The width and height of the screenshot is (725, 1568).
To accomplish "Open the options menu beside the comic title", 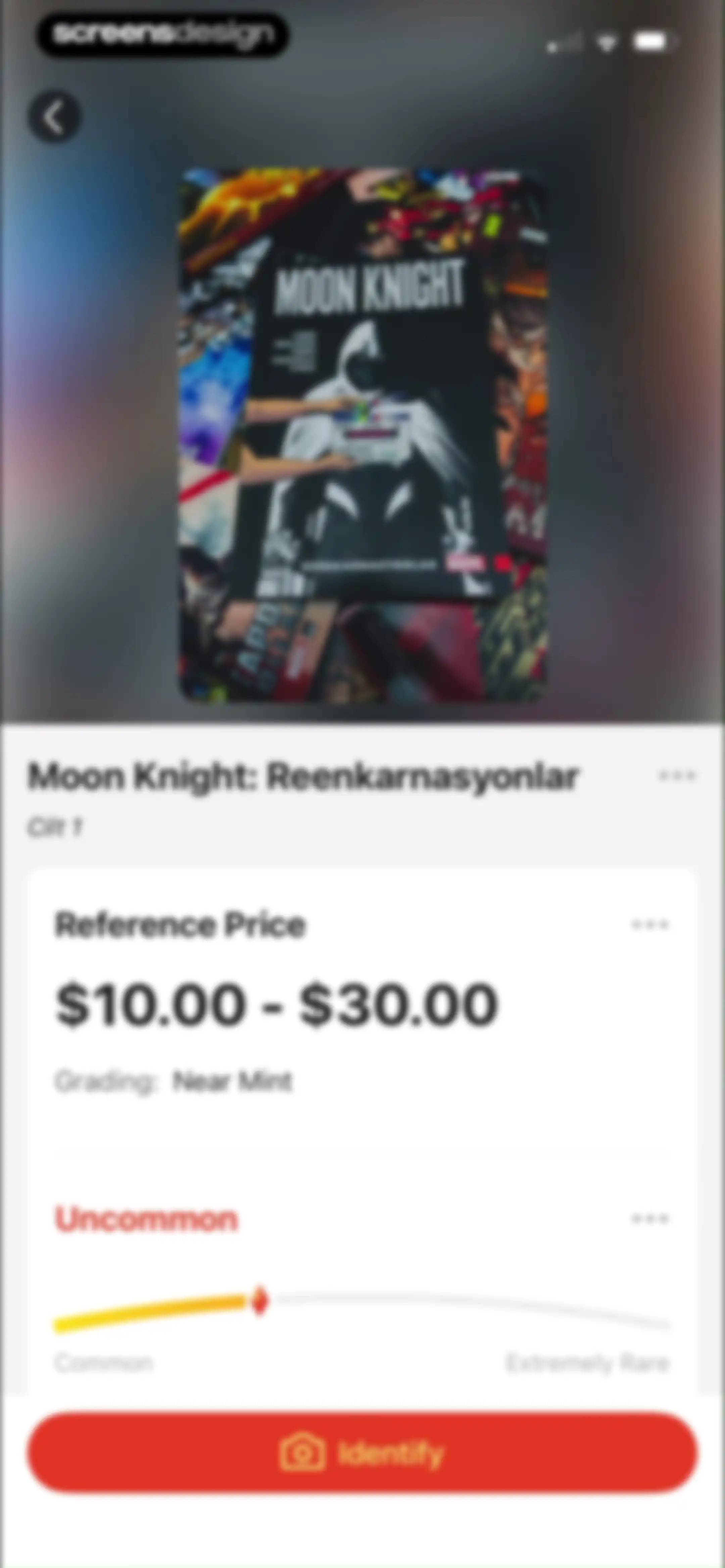I will coord(677,776).
